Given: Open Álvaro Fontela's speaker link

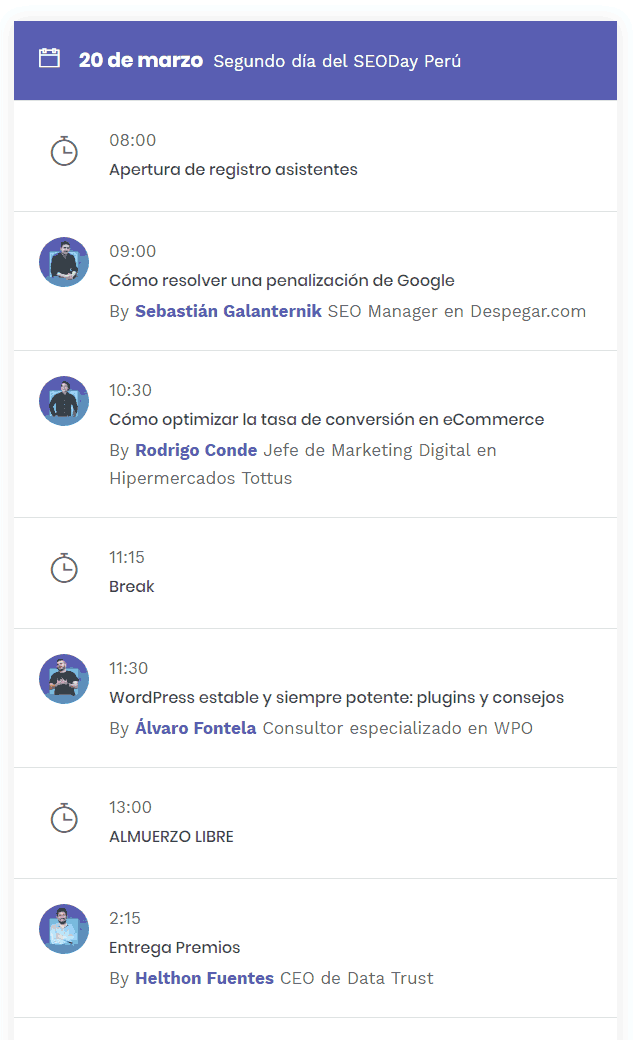Looking at the screenshot, I should [196, 728].
